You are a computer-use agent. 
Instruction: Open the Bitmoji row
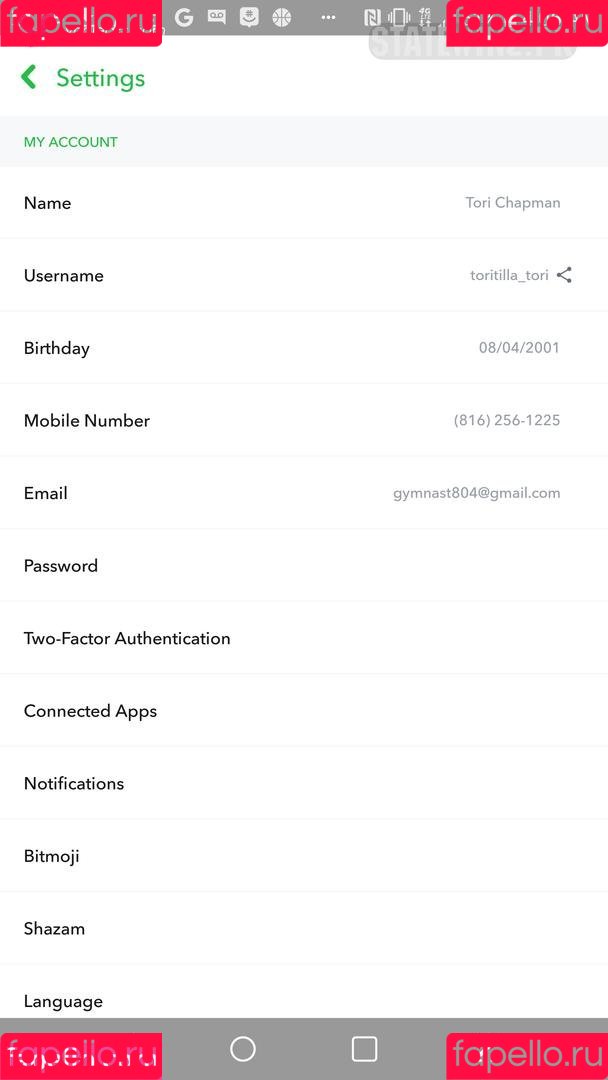tap(300, 856)
